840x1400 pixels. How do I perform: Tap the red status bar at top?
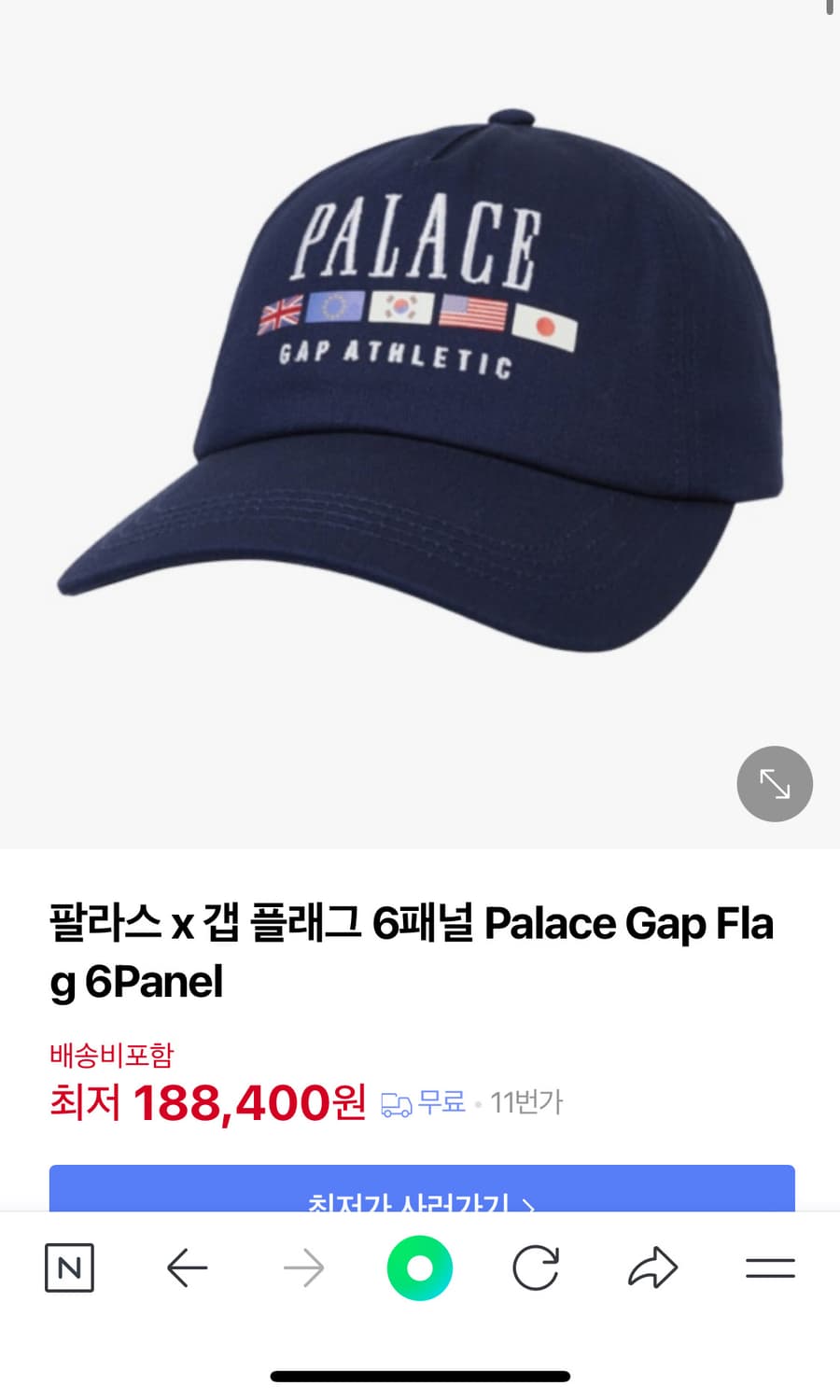coord(420,9)
